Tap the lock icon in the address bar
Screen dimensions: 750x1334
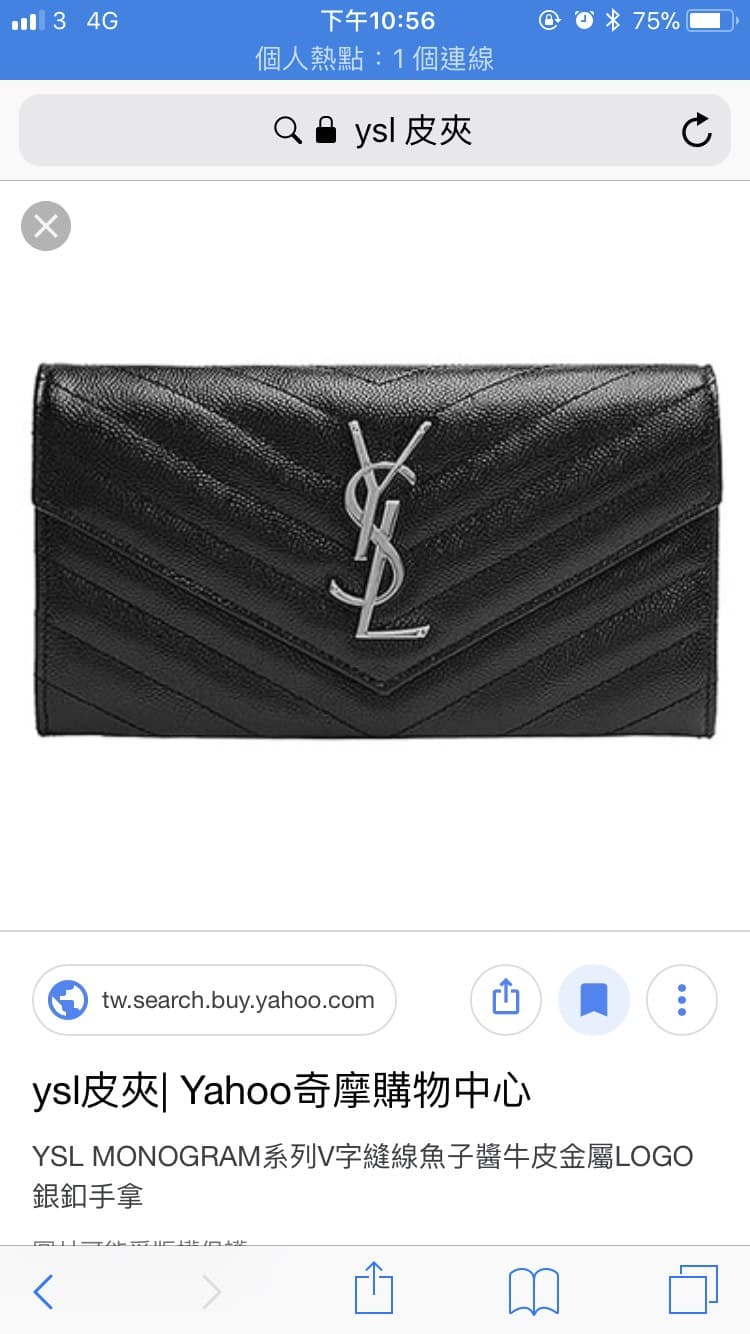[x=322, y=130]
